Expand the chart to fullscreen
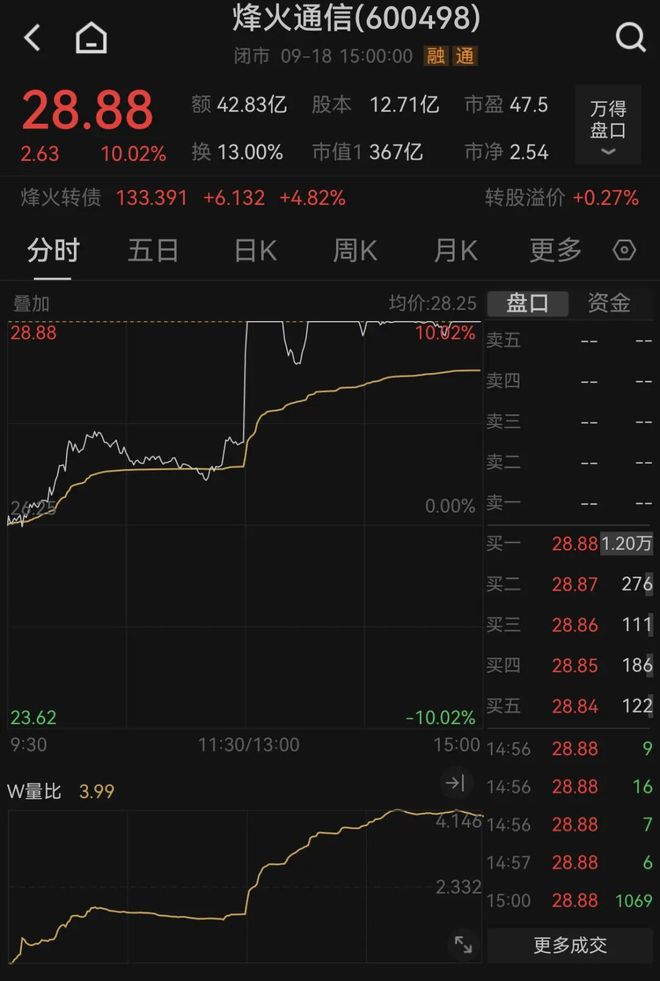This screenshot has height=981, width=660. (463, 944)
